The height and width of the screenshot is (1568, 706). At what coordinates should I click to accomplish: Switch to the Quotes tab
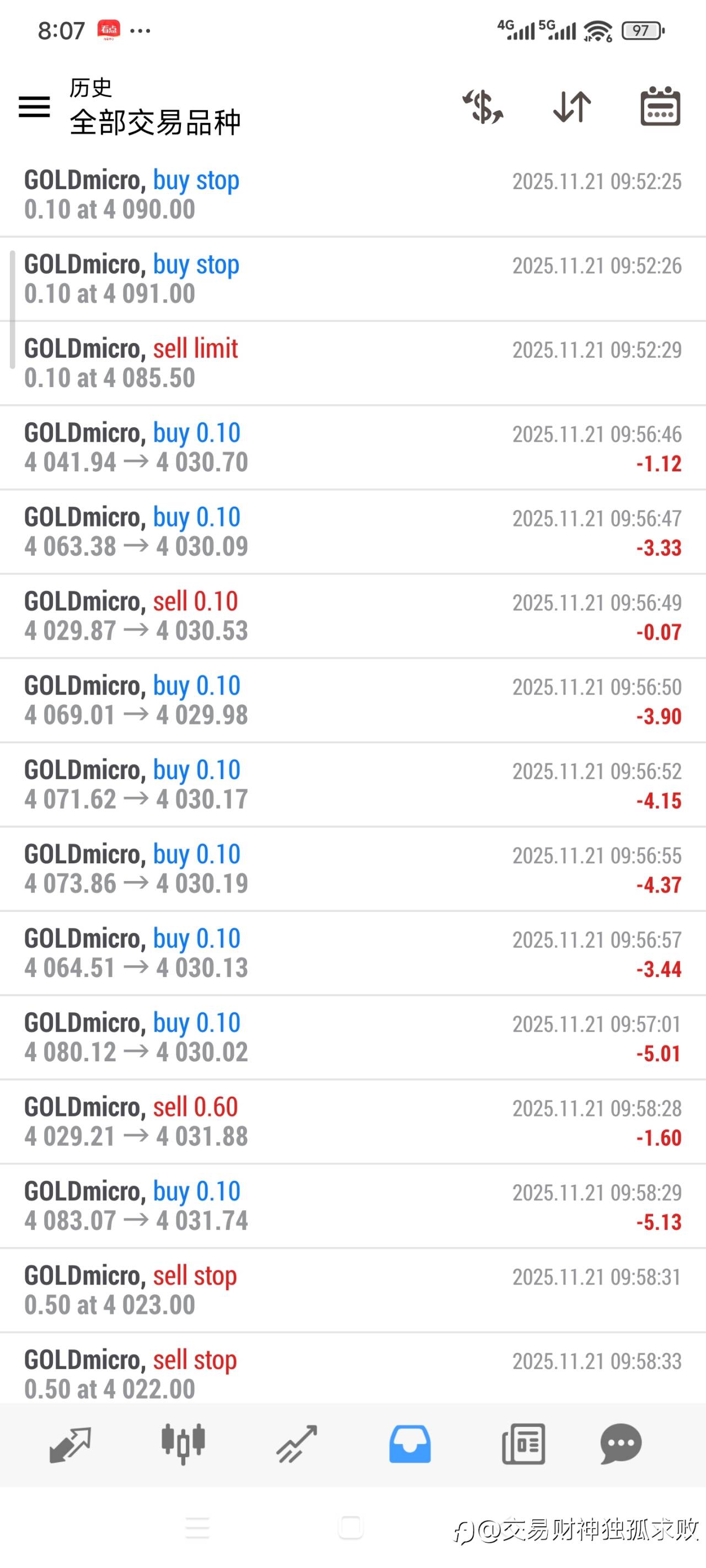tap(70, 1444)
